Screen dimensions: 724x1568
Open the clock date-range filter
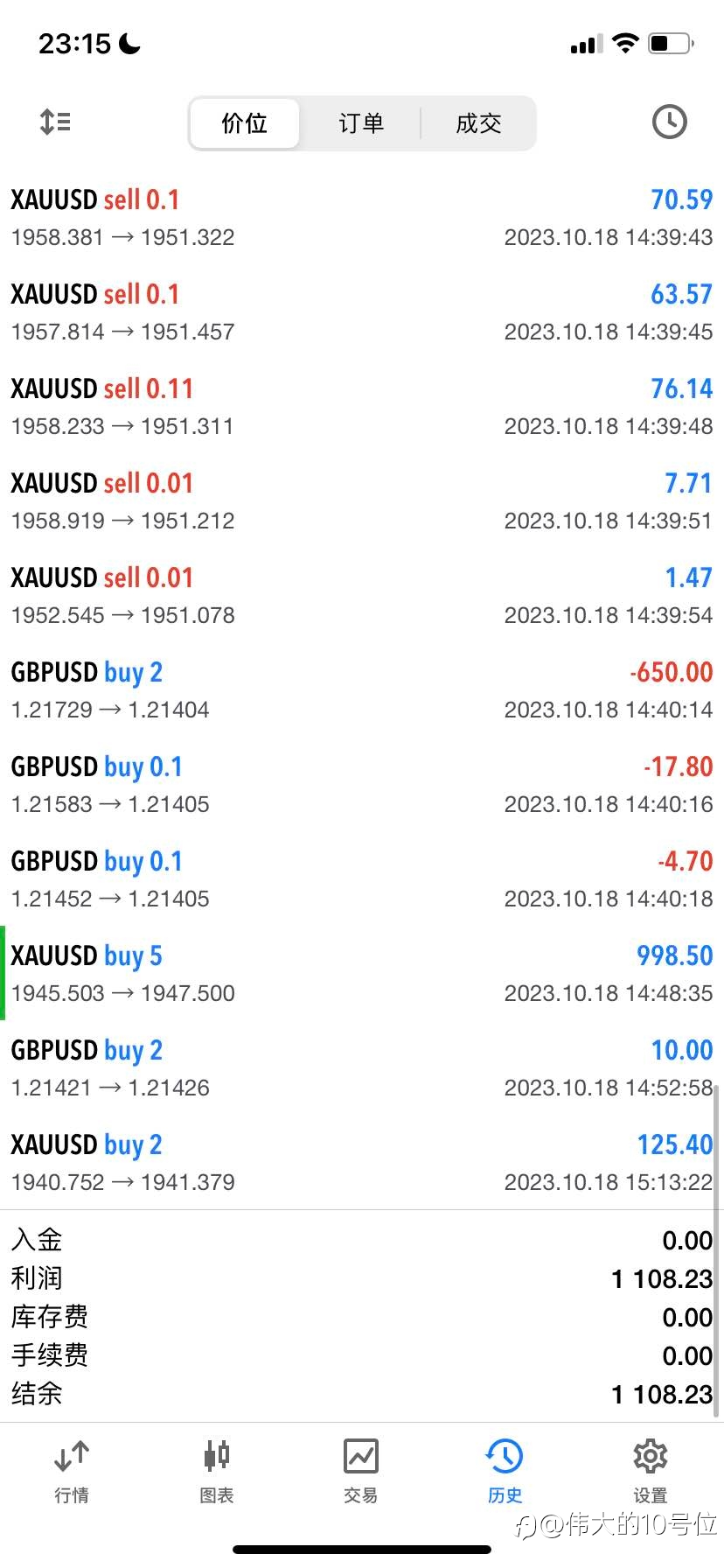[x=670, y=122]
